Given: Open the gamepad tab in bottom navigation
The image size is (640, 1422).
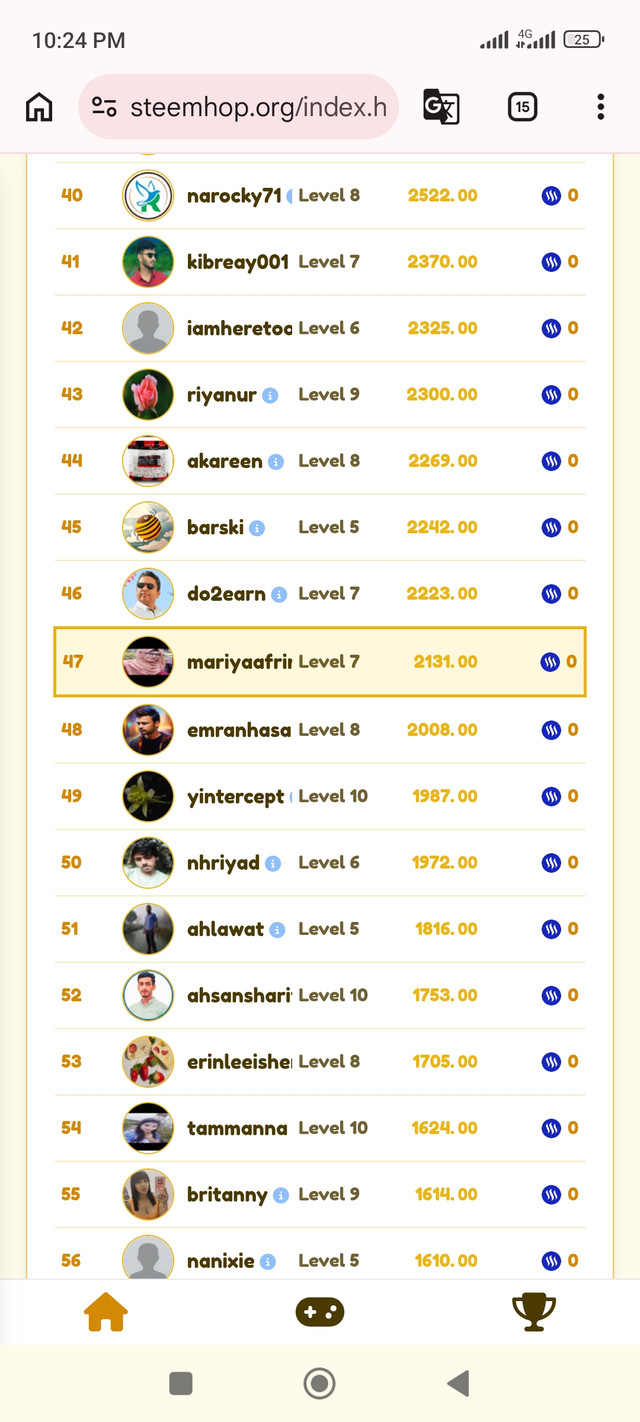Looking at the screenshot, I should point(320,1312).
